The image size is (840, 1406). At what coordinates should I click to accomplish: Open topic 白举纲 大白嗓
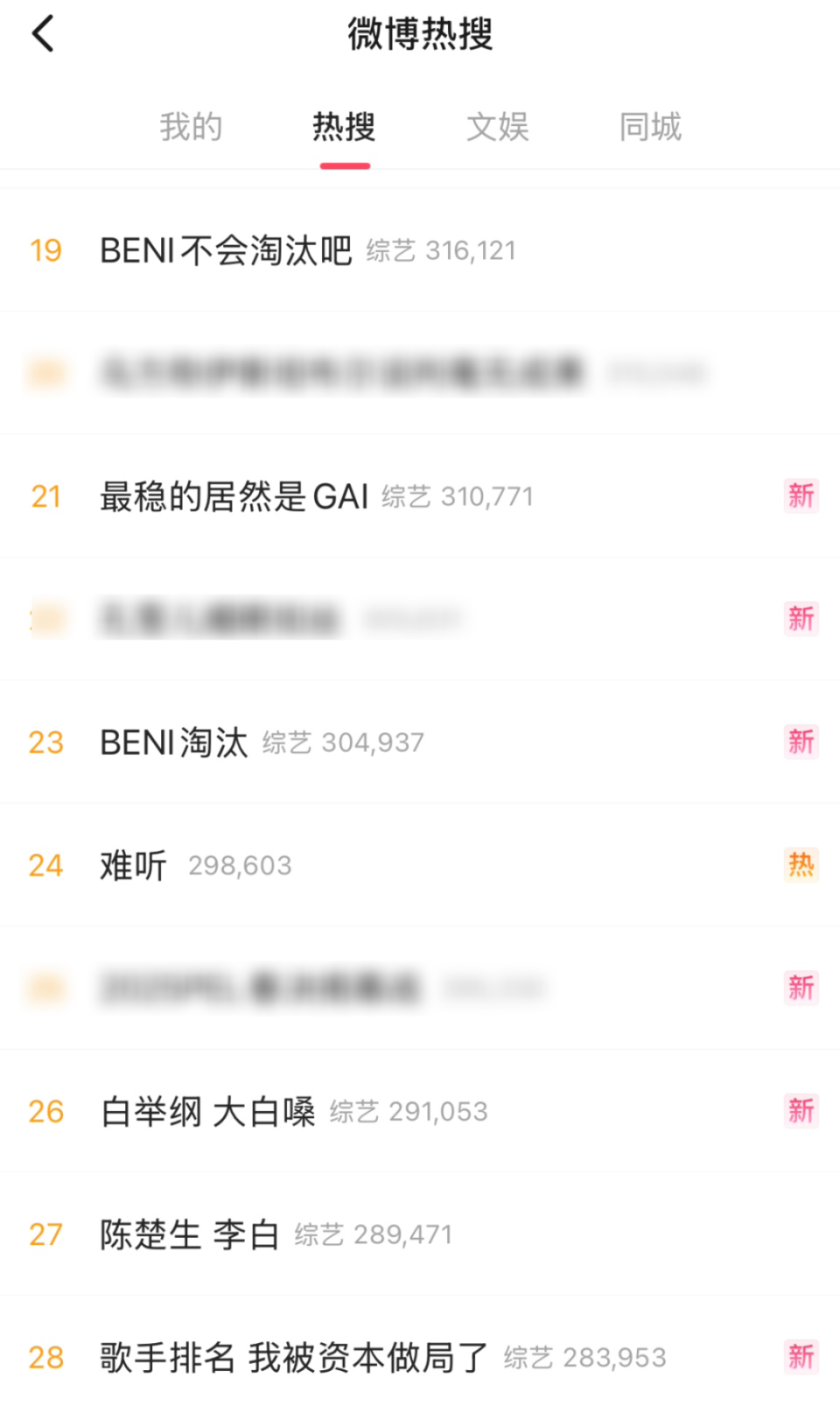(207, 1112)
